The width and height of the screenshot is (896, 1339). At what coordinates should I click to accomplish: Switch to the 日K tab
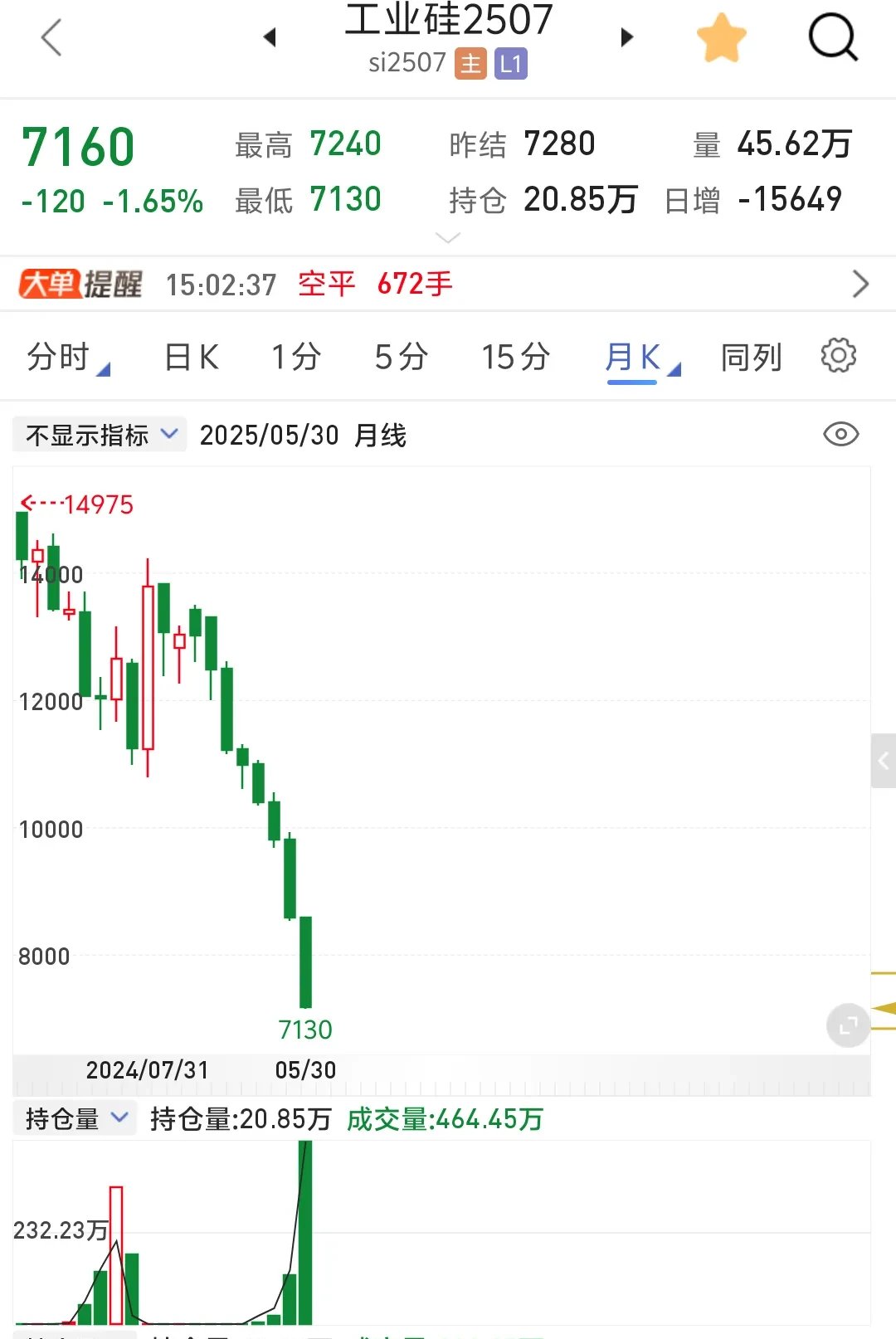coord(190,356)
